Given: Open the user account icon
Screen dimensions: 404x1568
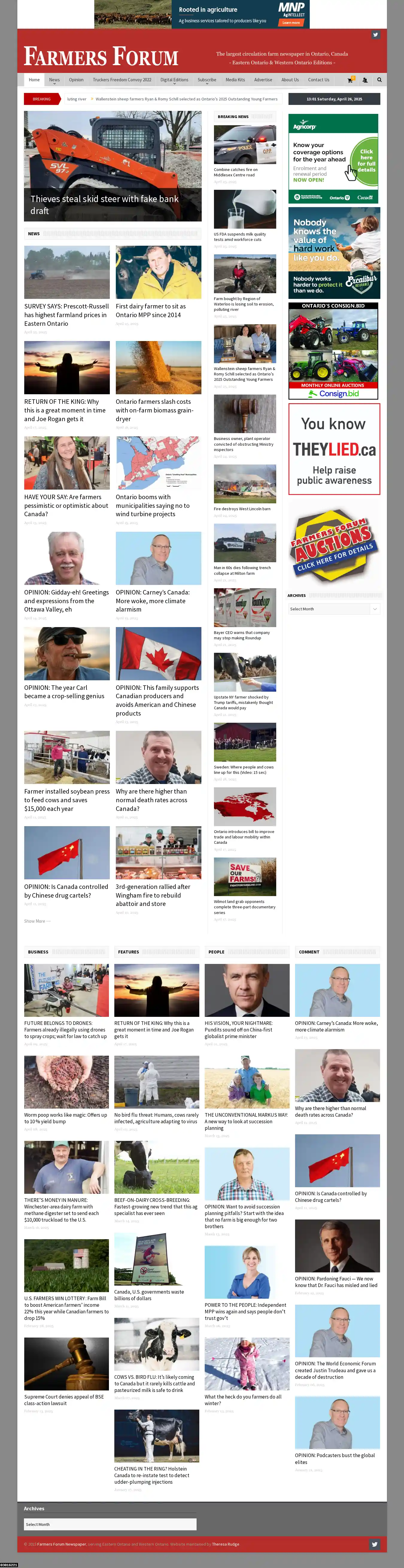Looking at the screenshot, I should pos(365,80).
